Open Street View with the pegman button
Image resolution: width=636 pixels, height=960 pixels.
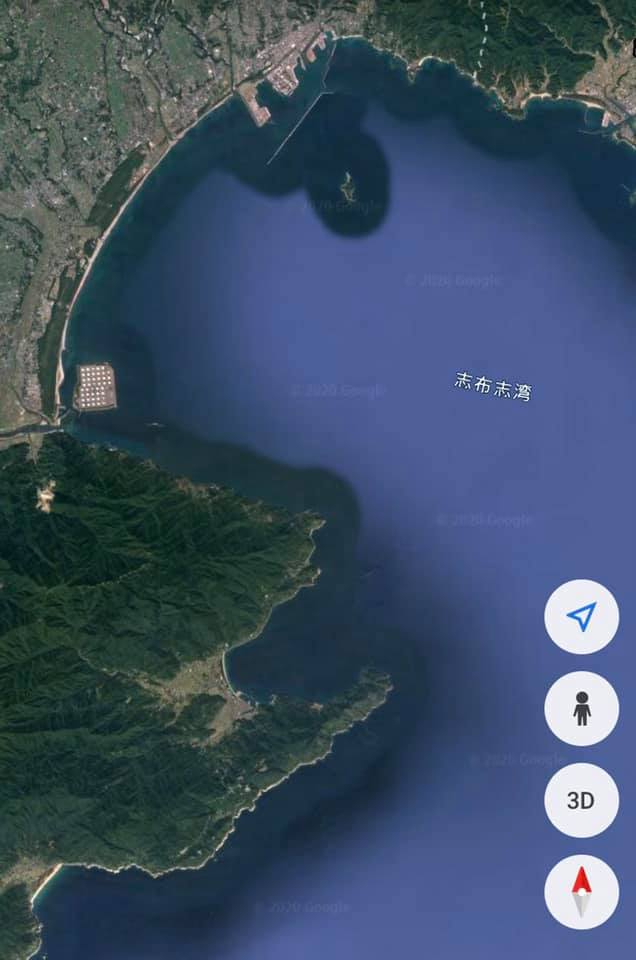point(581,709)
